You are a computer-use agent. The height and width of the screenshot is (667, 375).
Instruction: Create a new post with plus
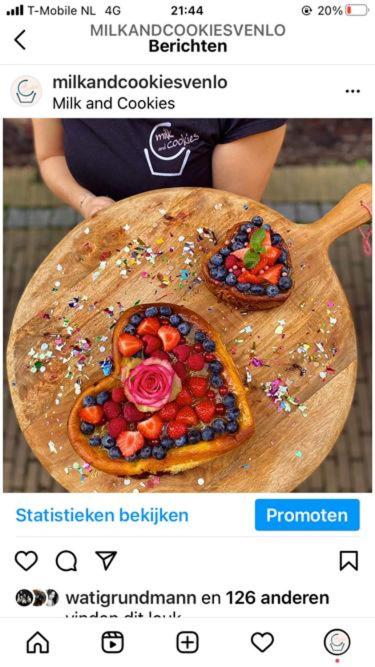pyautogui.click(x=188, y=642)
